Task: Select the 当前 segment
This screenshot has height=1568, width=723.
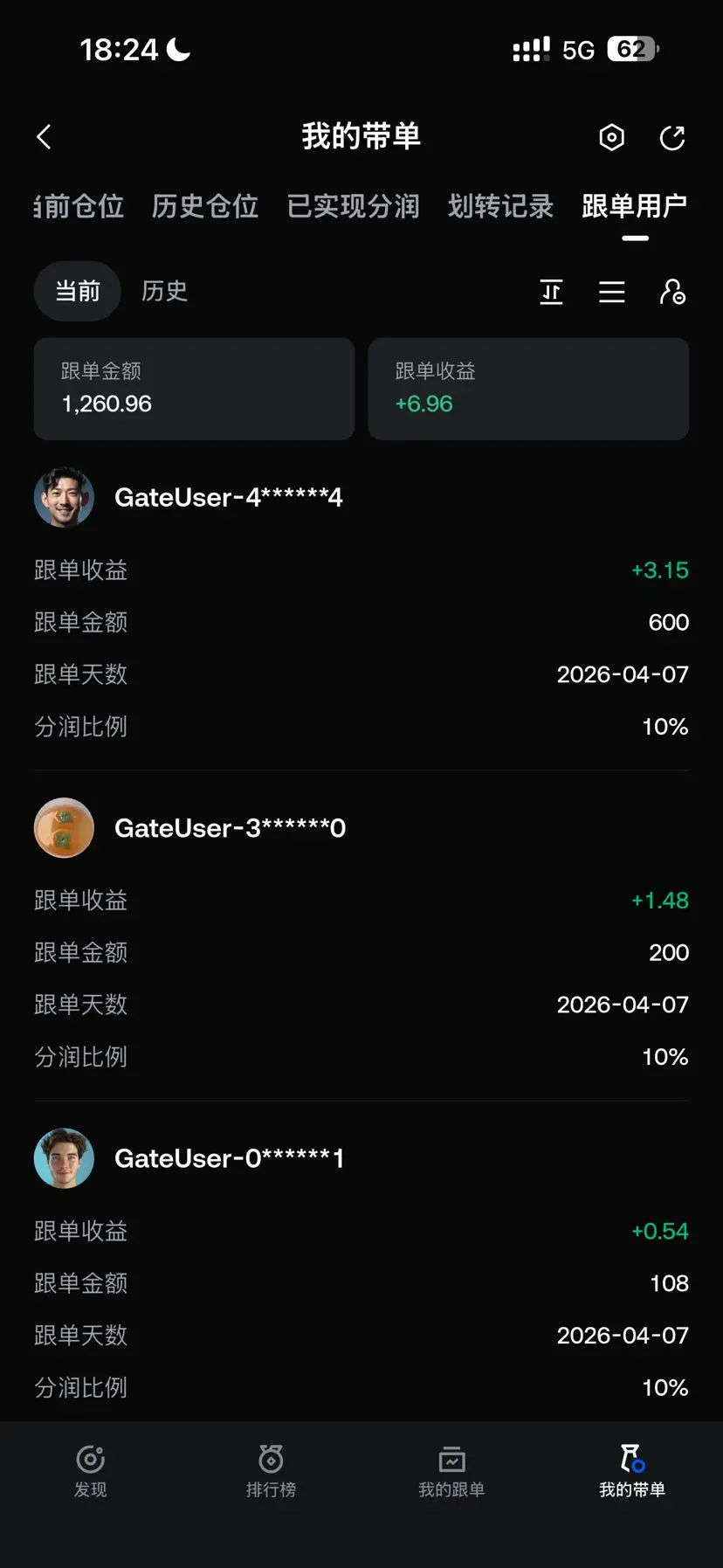Action: tap(78, 291)
